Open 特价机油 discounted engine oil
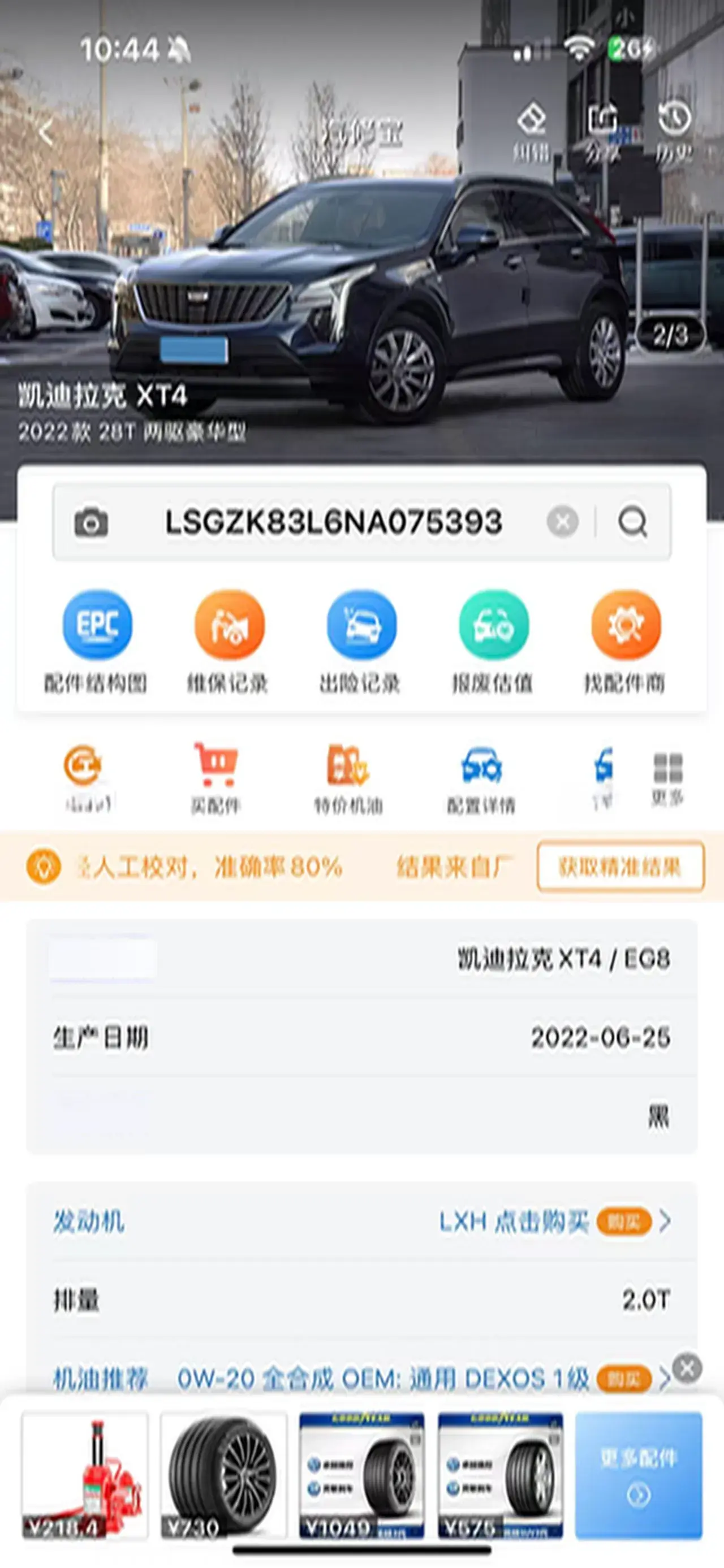Image resolution: width=724 pixels, height=1568 pixels. [x=348, y=777]
